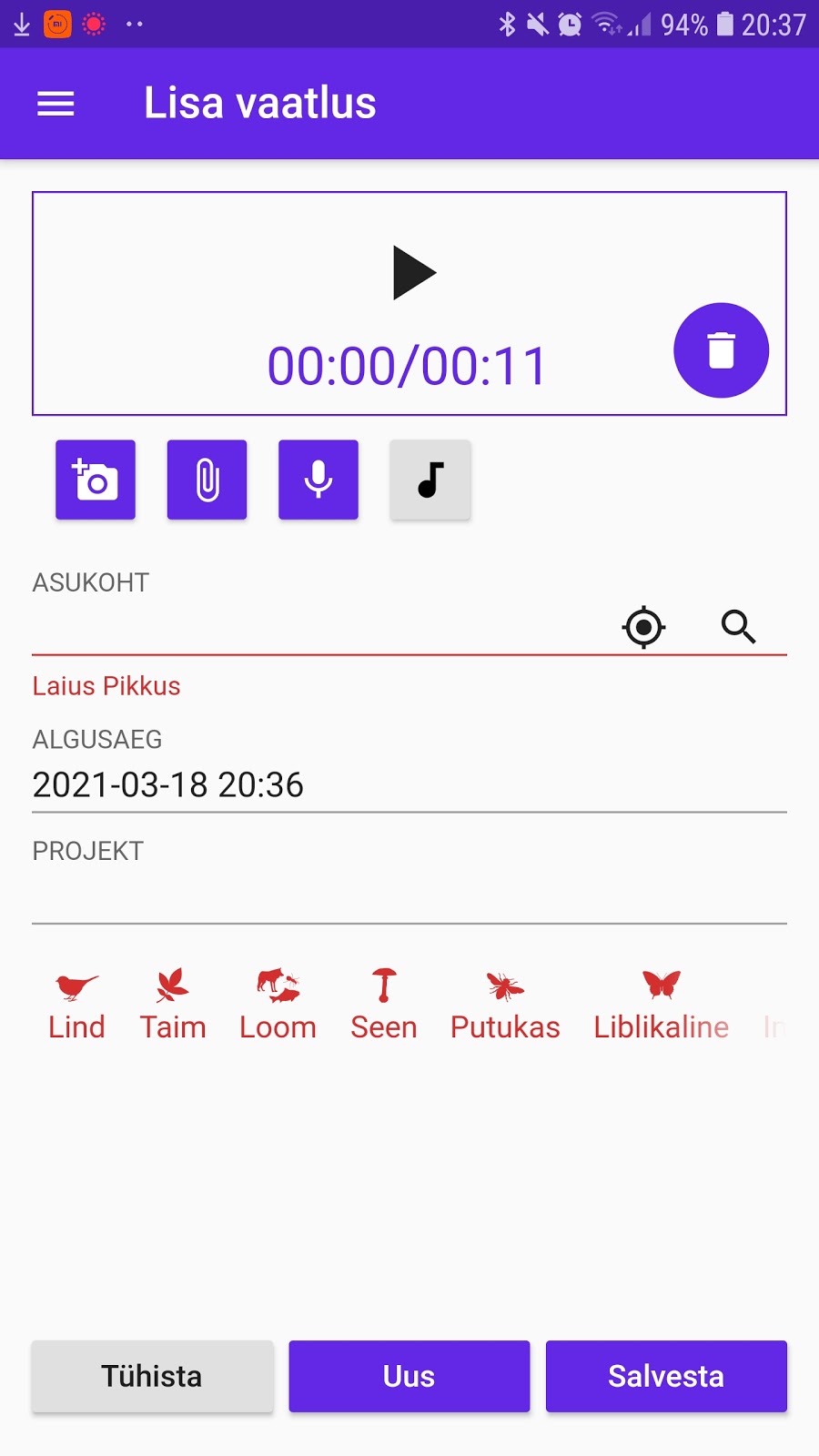Save the observation with Salvesta
The height and width of the screenshot is (1456, 819).
coord(666,1376)
